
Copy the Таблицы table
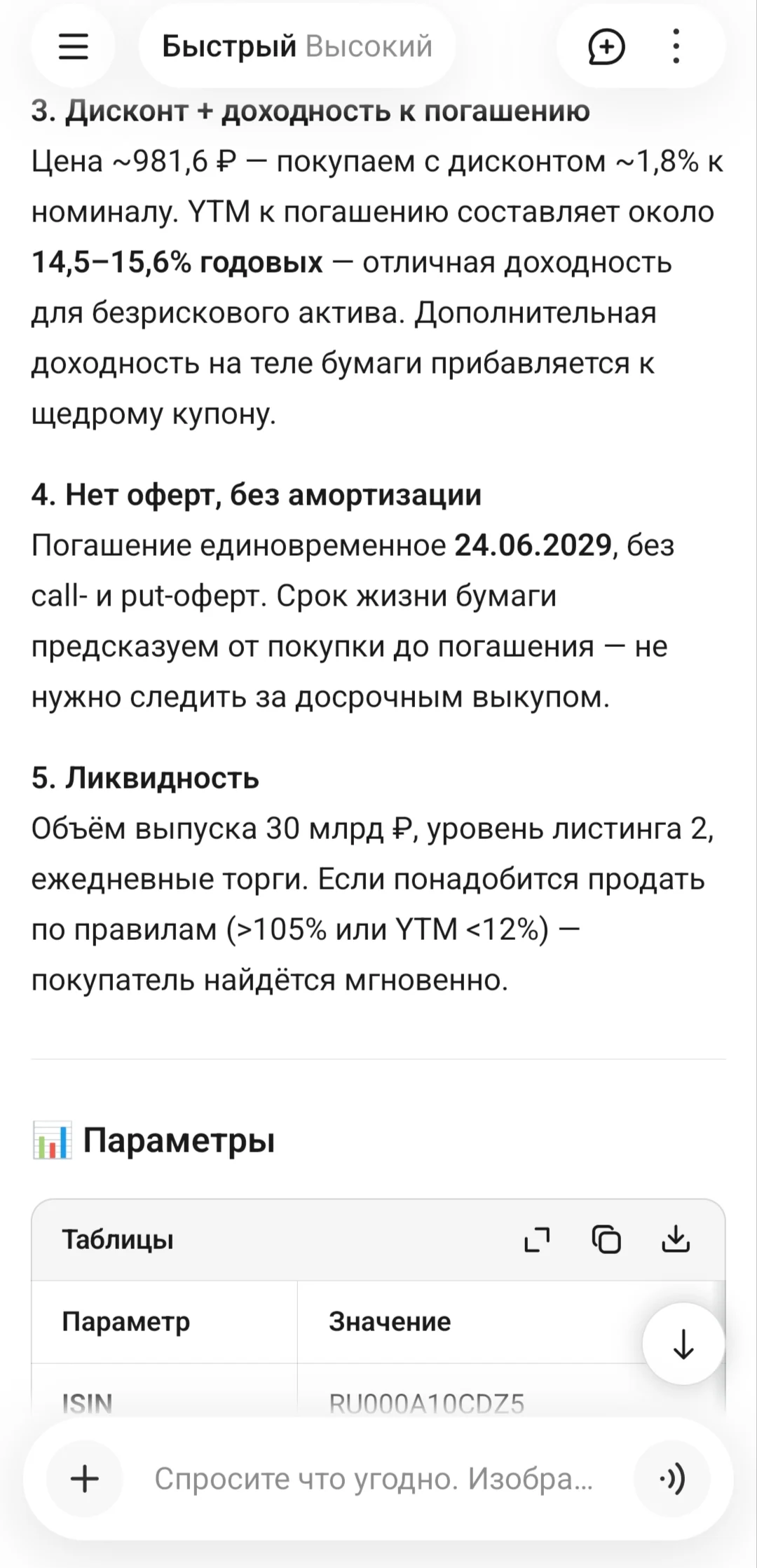(606, 1239)
